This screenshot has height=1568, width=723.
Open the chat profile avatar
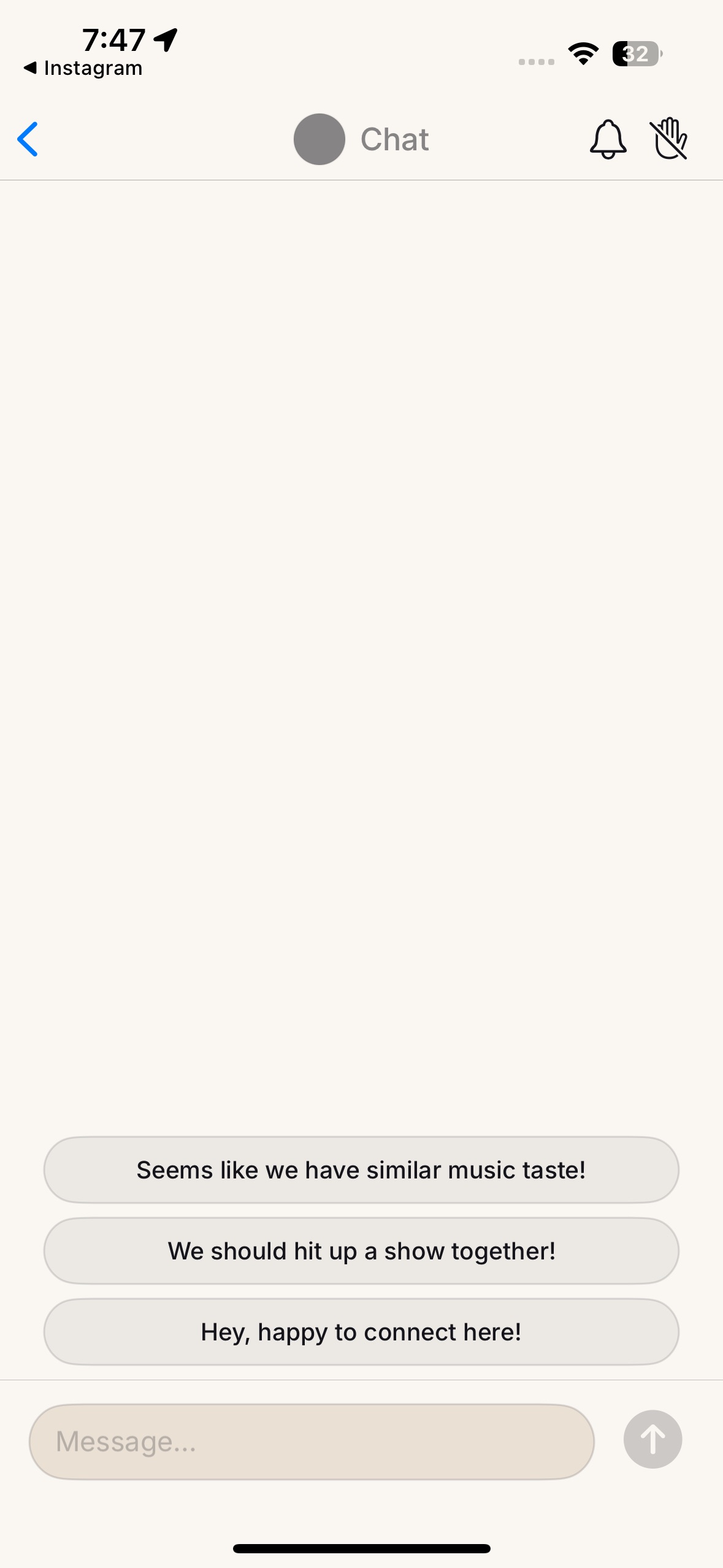tap(319, 139)
